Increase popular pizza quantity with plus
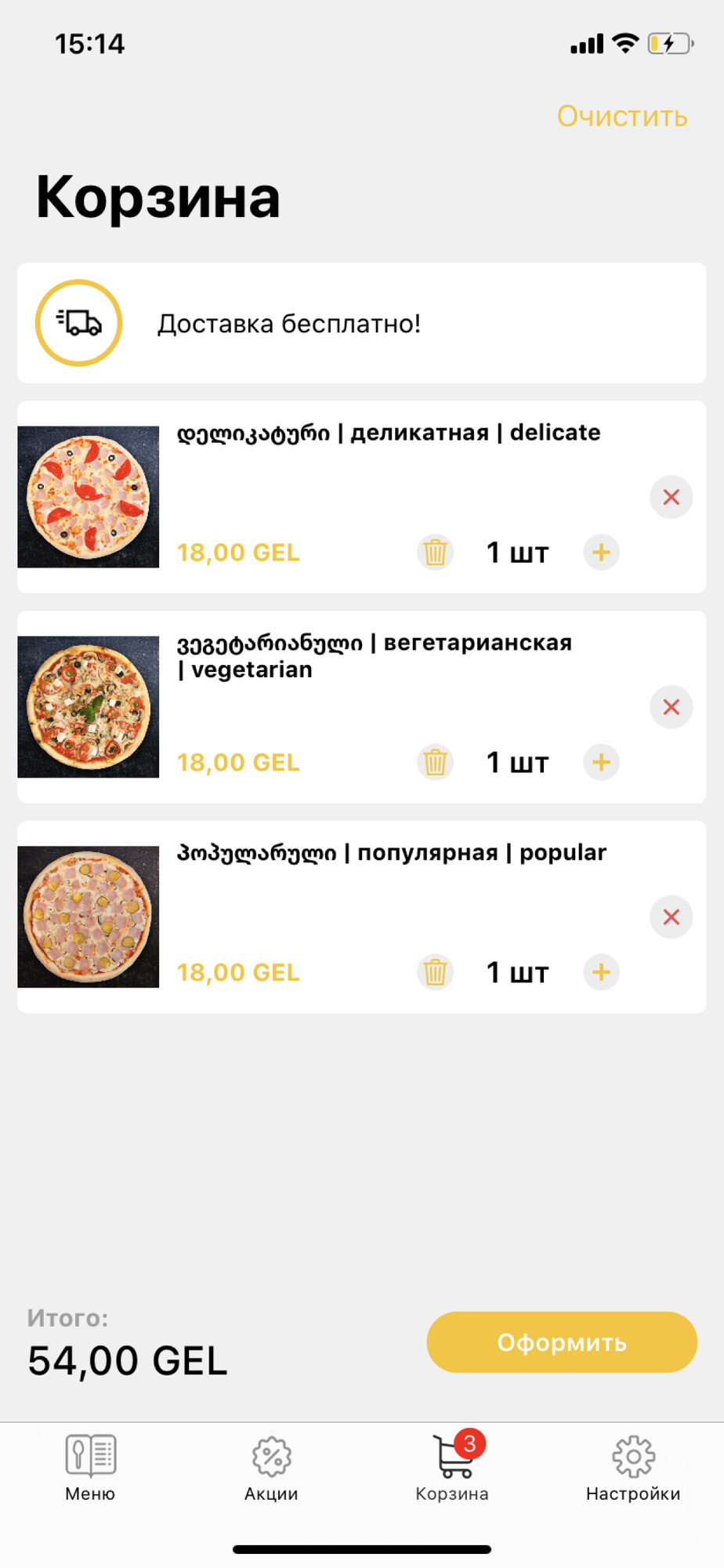724x1568 pixels. [x=601, y=972]
